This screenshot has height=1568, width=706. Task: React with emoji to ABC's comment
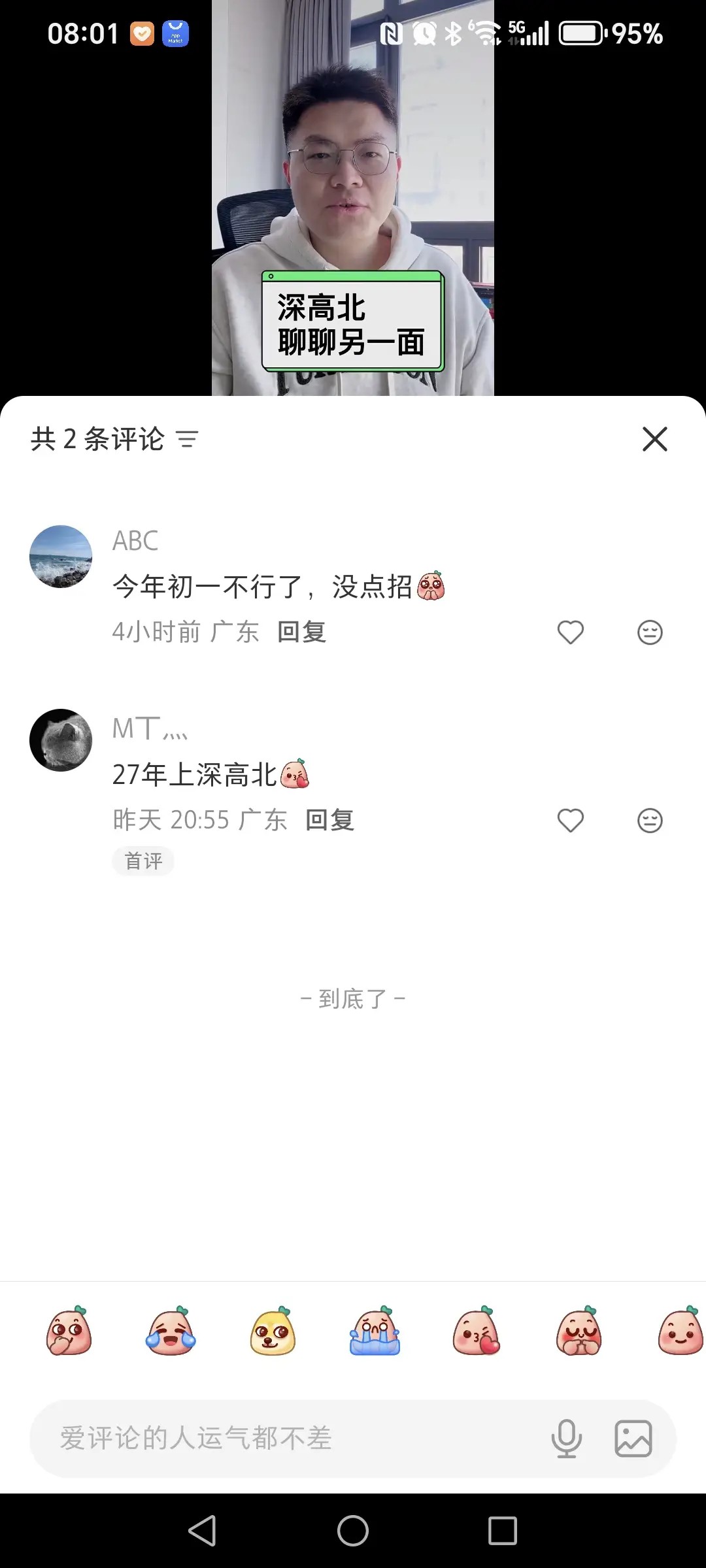coord(650,632)
